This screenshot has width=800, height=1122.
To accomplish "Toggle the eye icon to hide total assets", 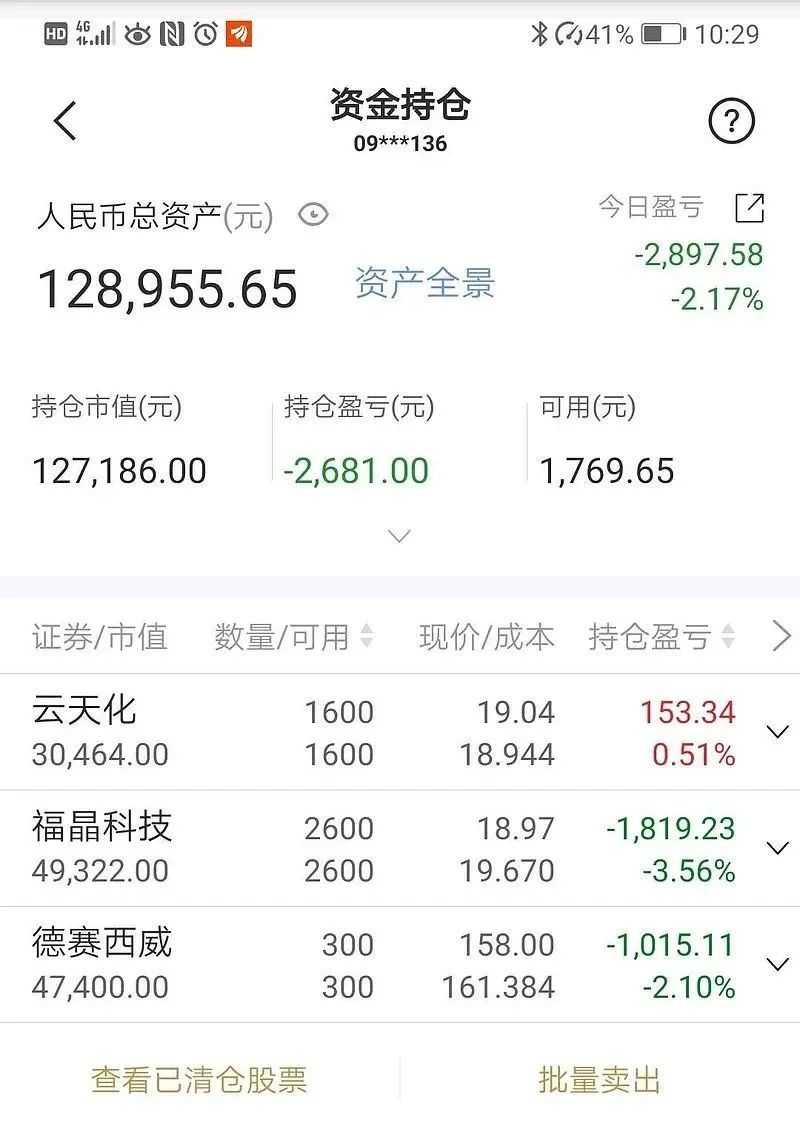I will (313, 214).
